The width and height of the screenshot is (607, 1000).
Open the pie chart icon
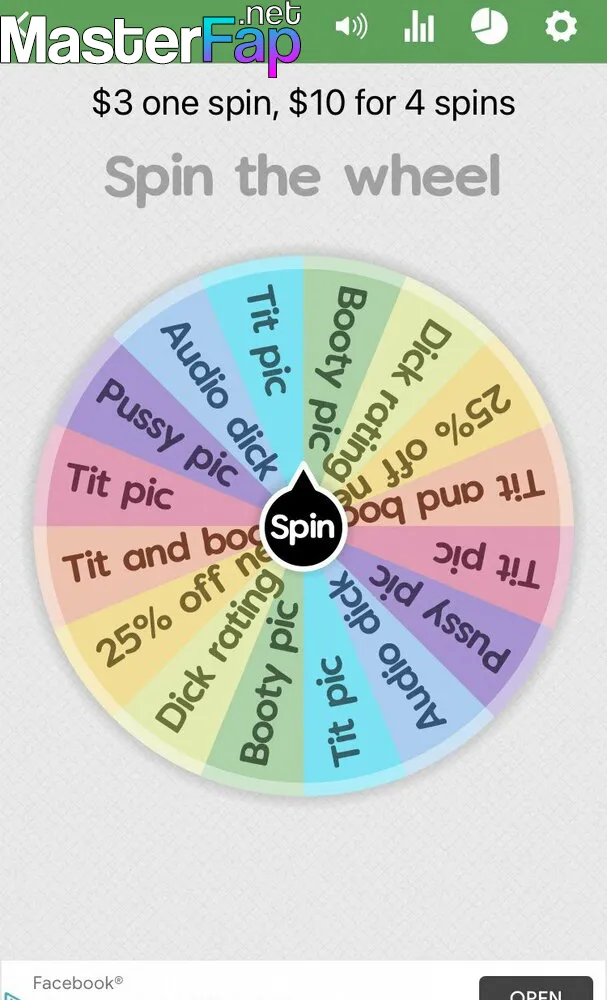489,27
